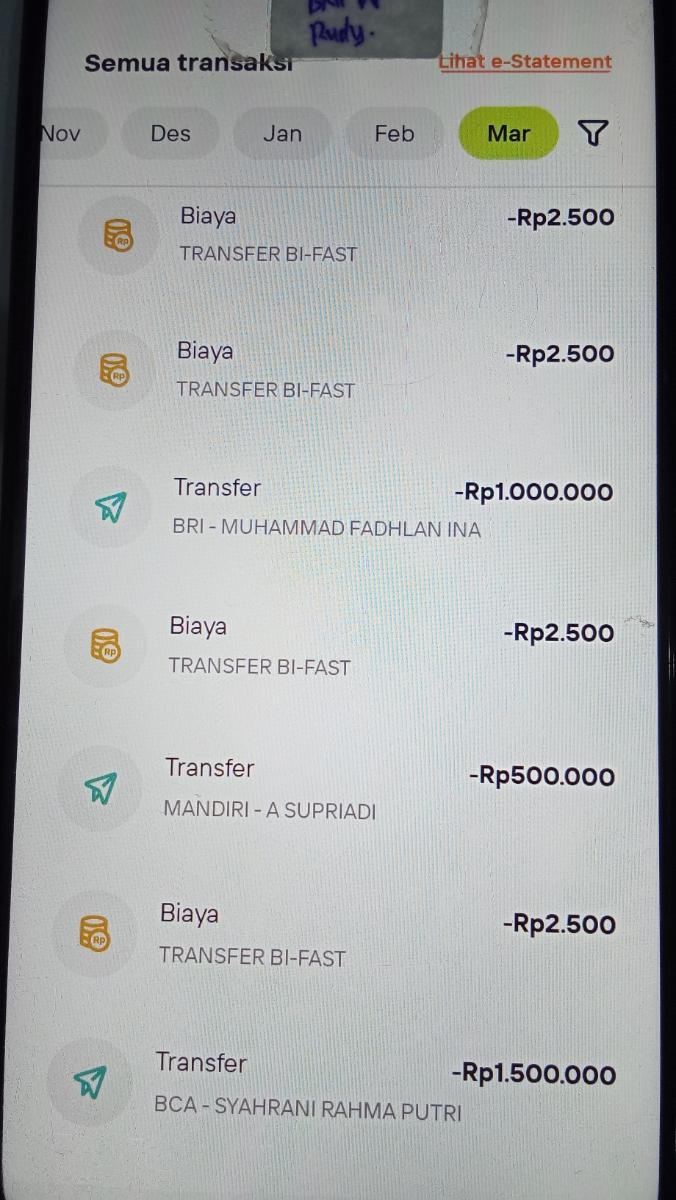Image resolution: width=676 pixels, height=1200 pixels.
Task: Show transactions for Jan
Action: point(282,134)
